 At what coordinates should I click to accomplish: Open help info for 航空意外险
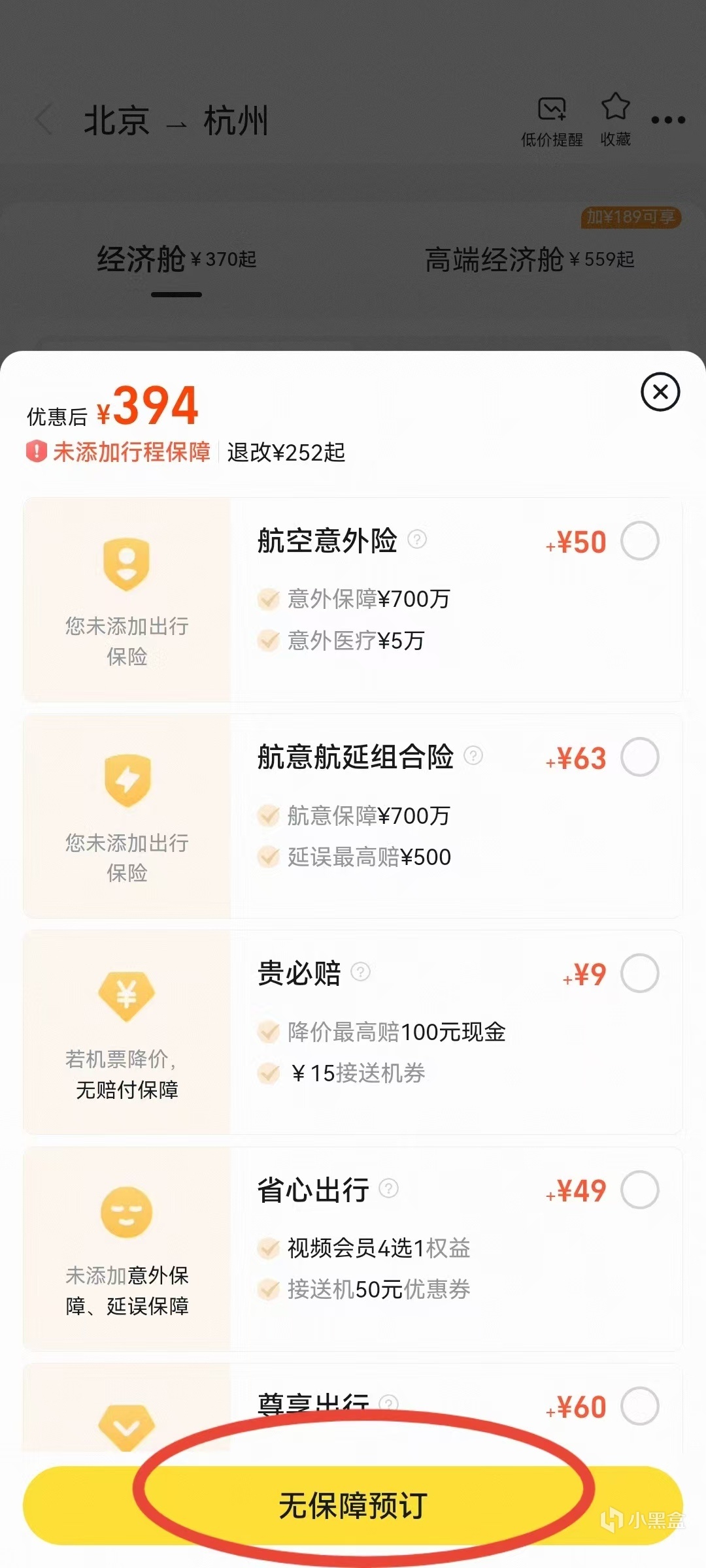point(417,540)
